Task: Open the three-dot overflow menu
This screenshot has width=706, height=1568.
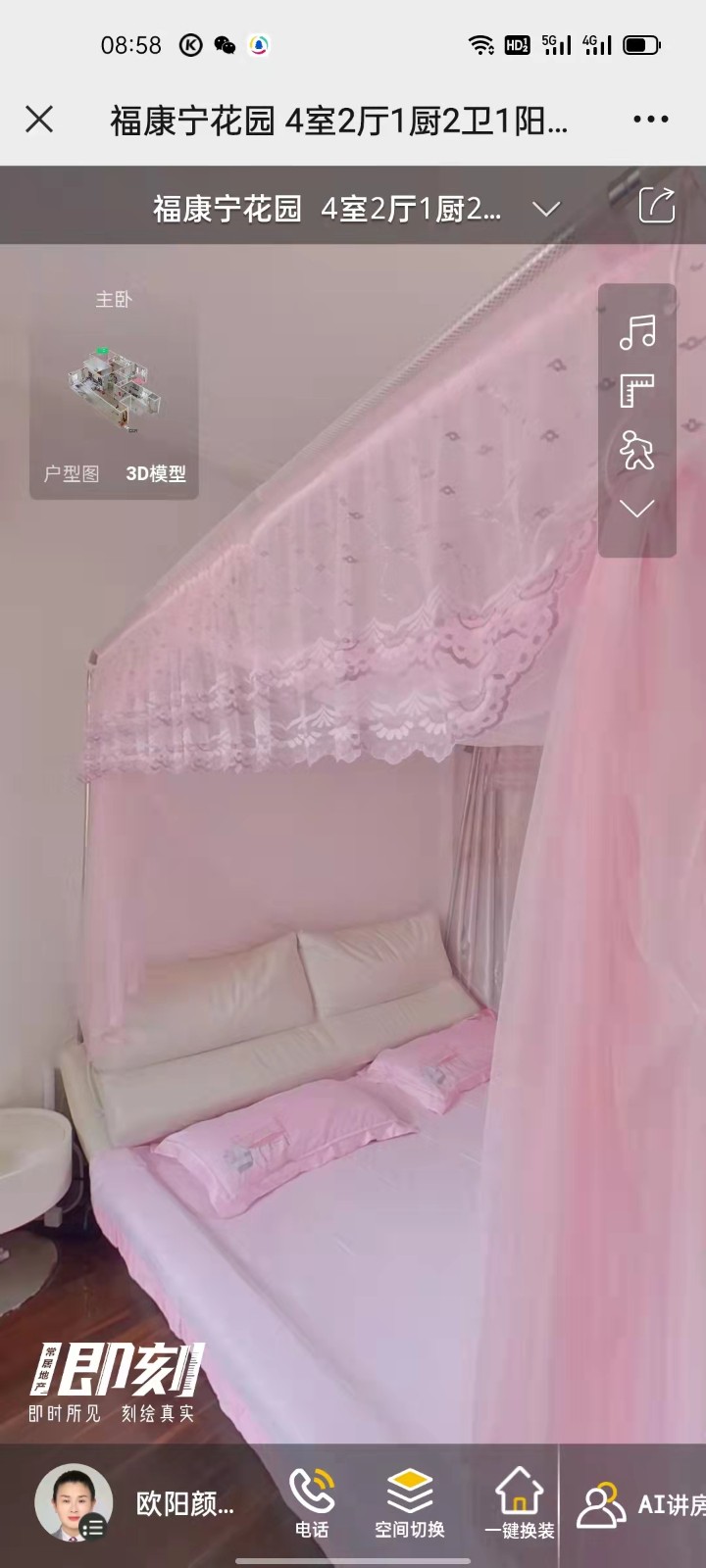Action: [x=650, y=120]
